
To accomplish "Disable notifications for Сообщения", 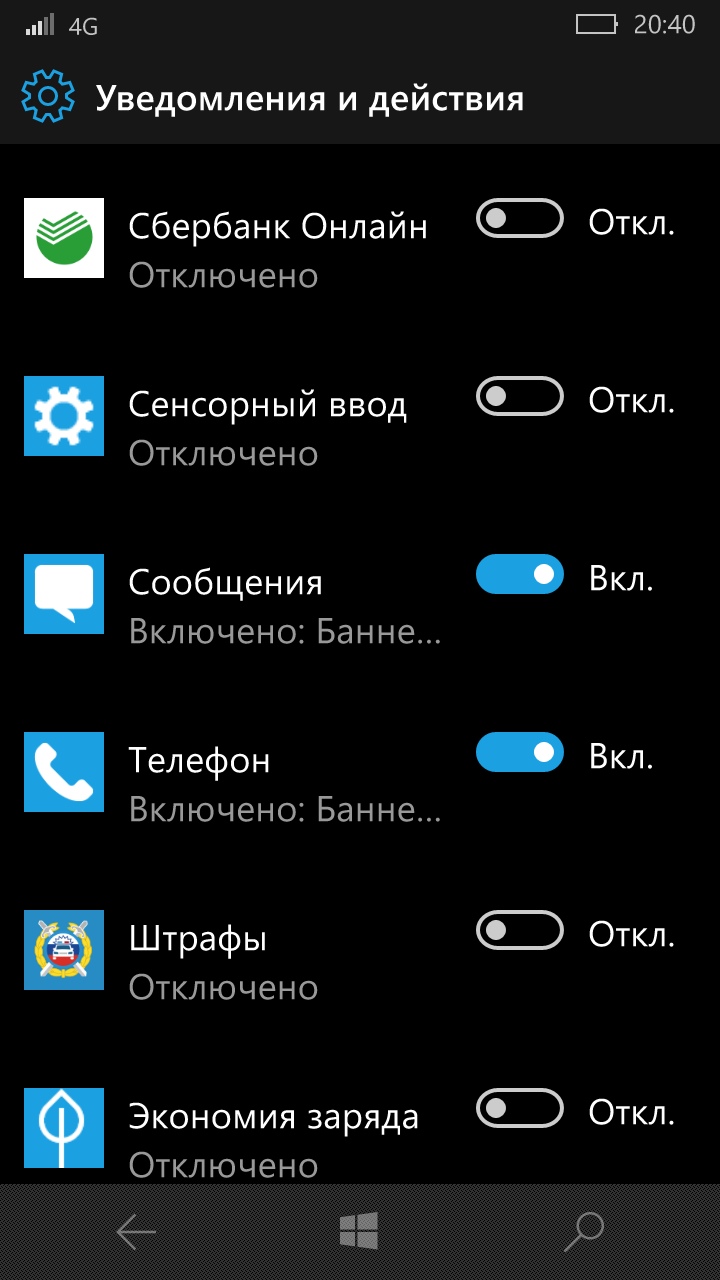I will tap(520, 575).
